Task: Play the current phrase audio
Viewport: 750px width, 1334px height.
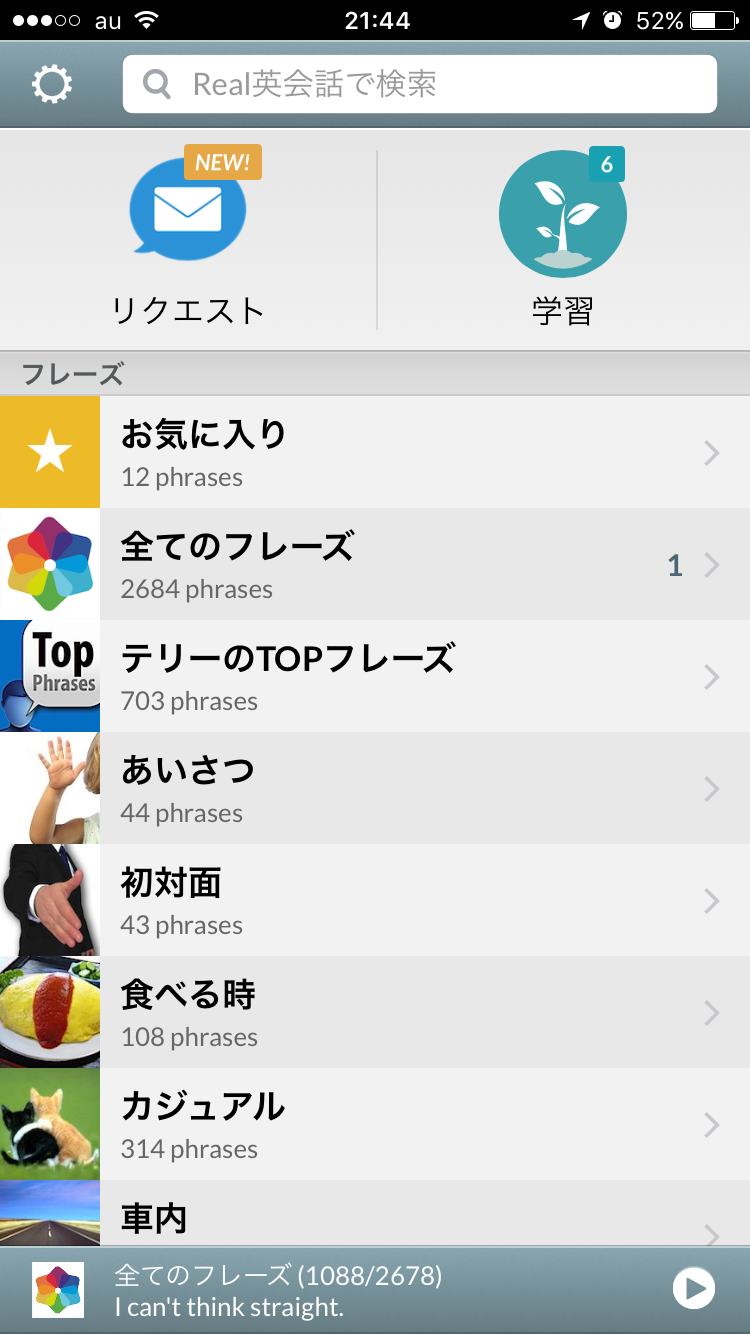Action: coord(693,1289)
